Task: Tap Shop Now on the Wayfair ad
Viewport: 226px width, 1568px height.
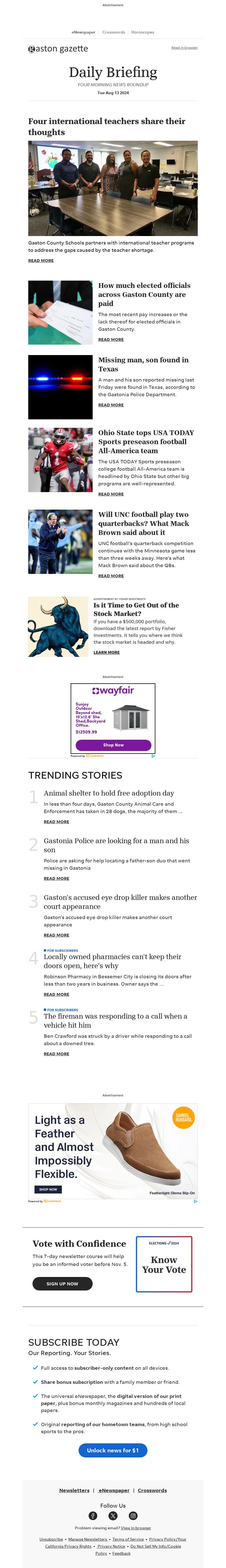Action: pos(113,745)
